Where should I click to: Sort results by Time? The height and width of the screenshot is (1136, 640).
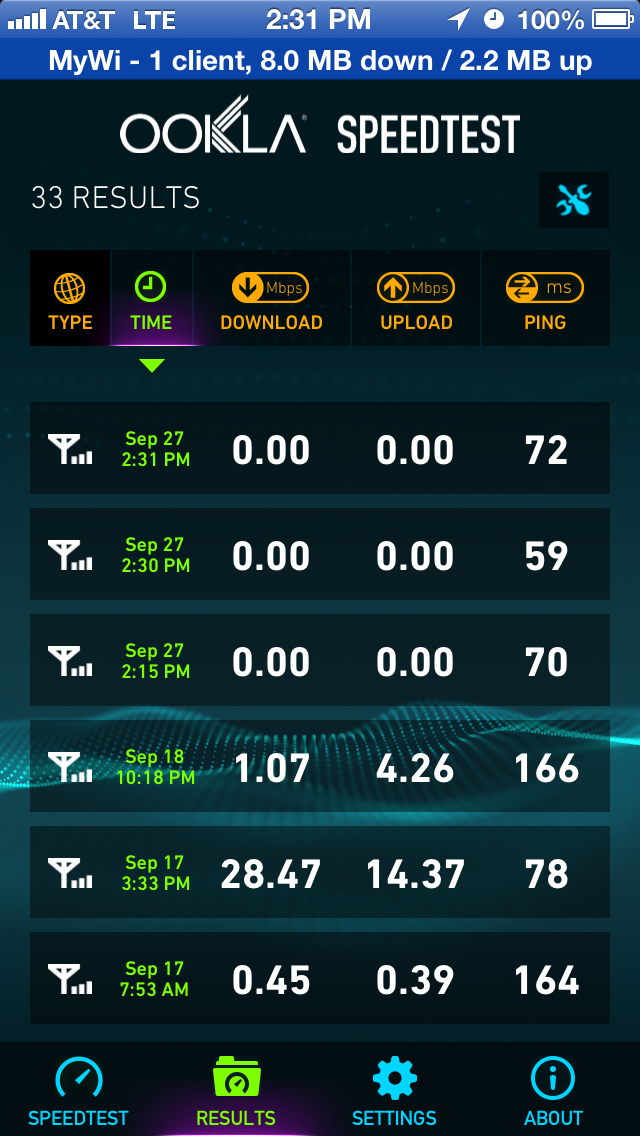[x=151, y=300]
